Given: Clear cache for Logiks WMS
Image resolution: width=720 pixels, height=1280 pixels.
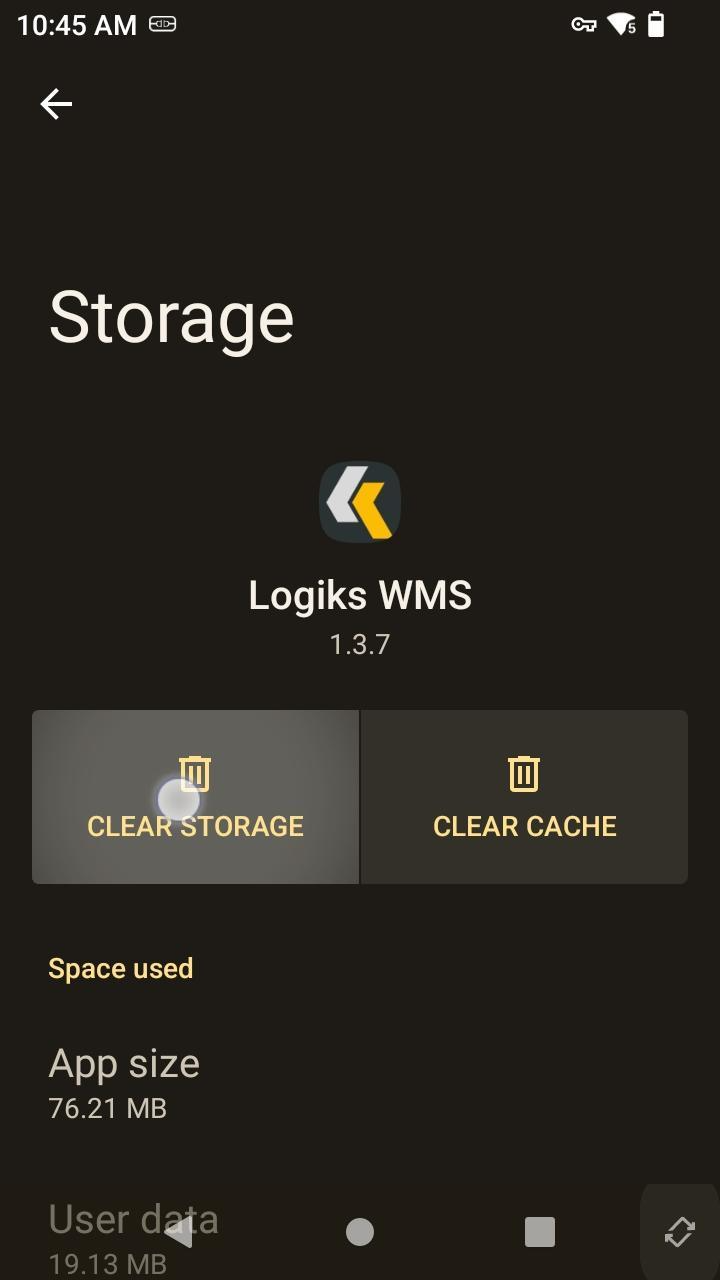Looking at the screenshot, I should 524,797.
